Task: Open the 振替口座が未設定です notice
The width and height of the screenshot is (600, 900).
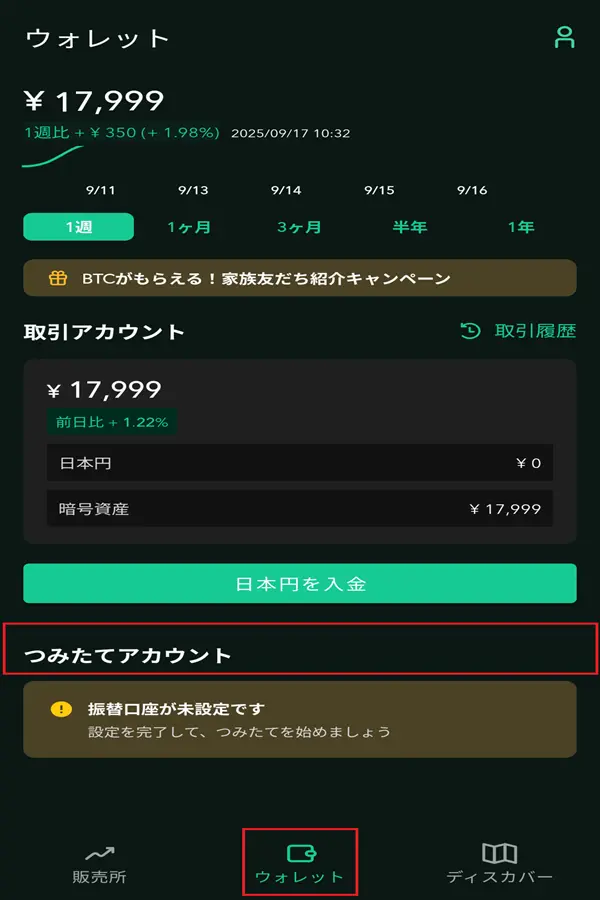Action: click(300, 719)
